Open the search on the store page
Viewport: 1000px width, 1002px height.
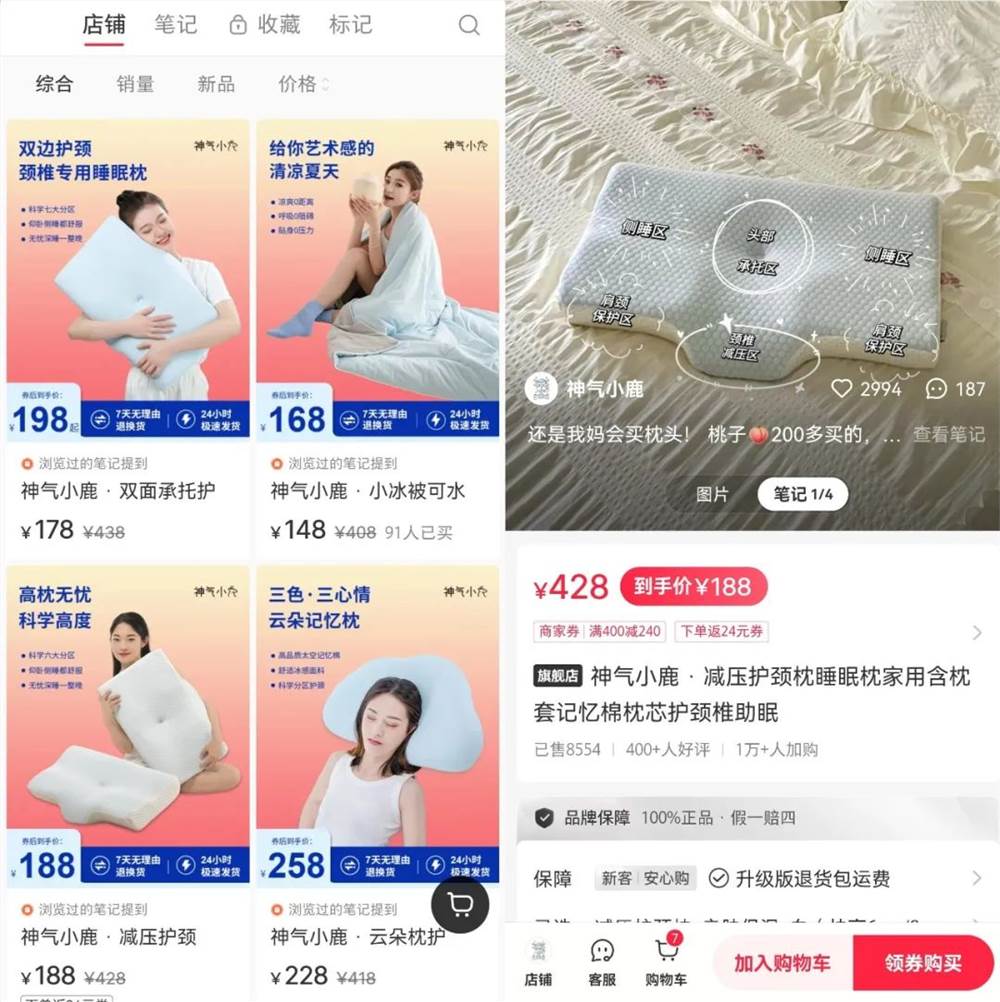click(x=470, y=26)
